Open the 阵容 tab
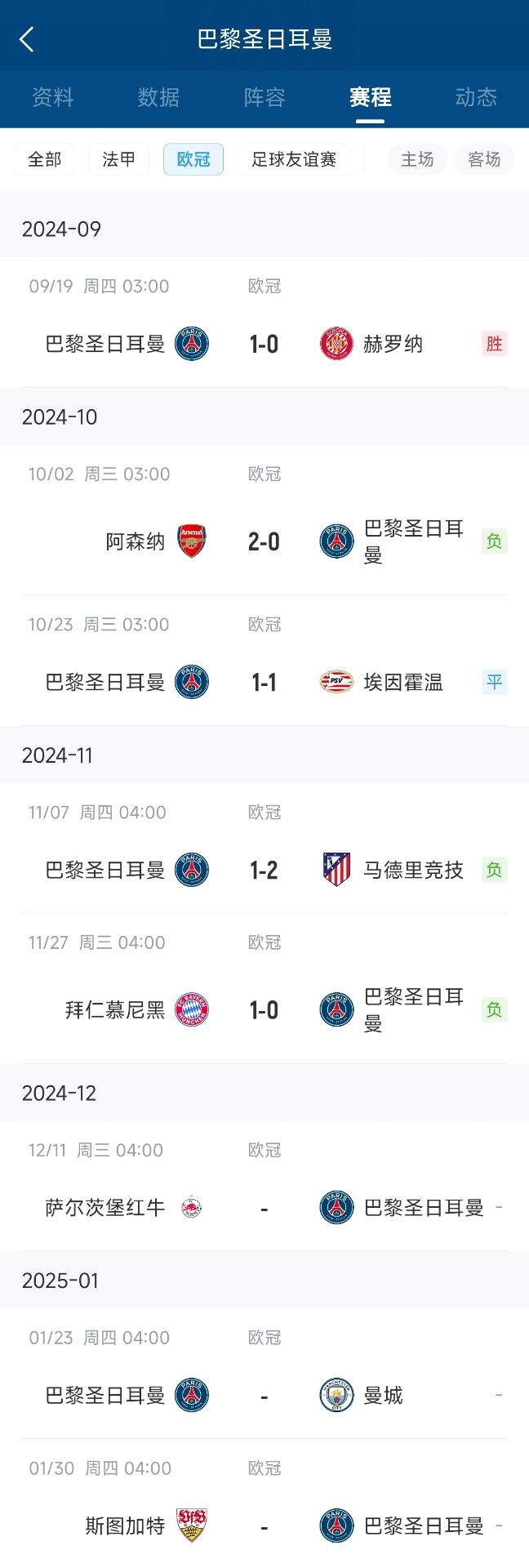The height and width of the screenshot is (1568, 529). pyautogui.click(x=264, y=98)
